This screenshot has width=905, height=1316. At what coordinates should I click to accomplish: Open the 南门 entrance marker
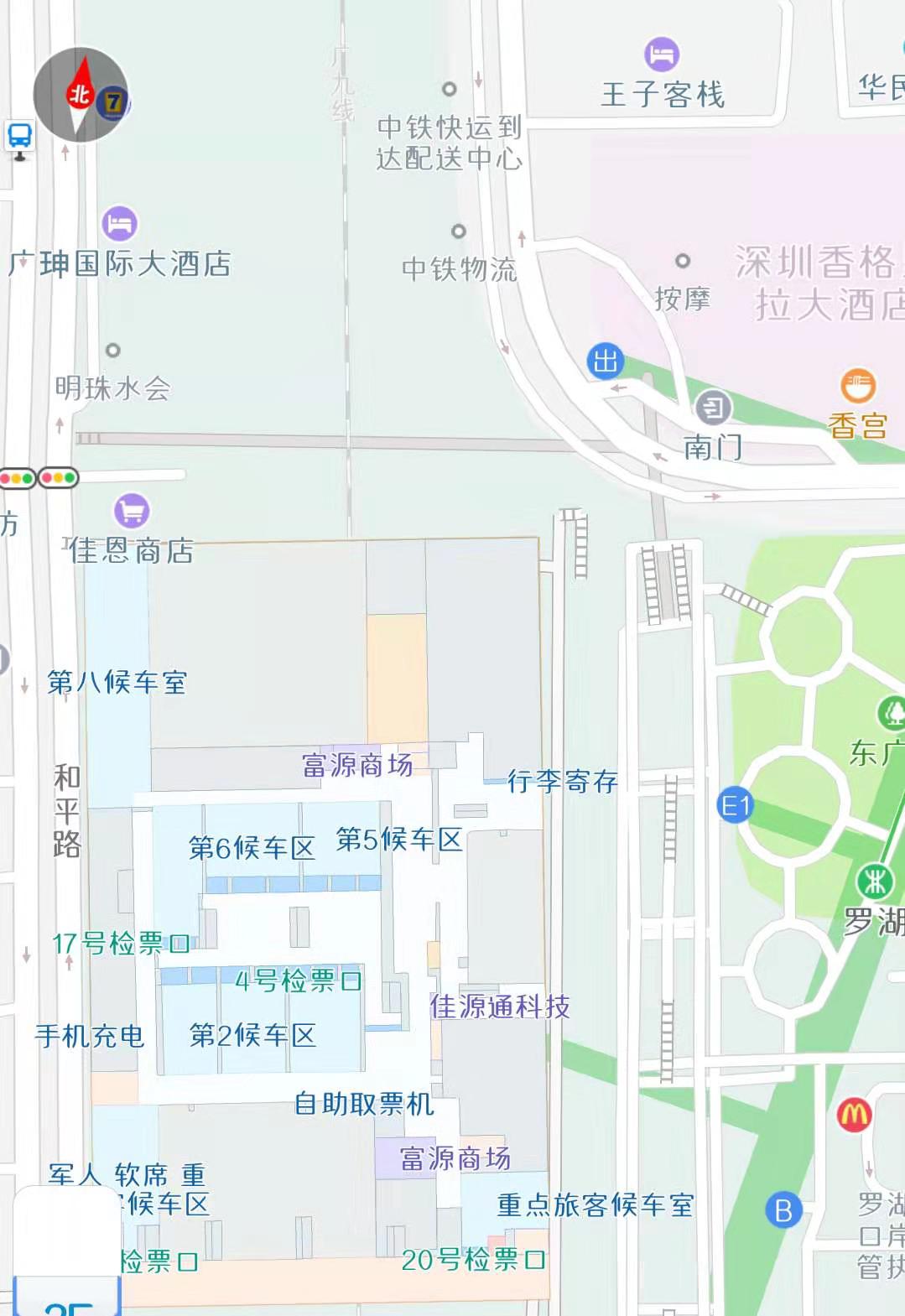713,408
